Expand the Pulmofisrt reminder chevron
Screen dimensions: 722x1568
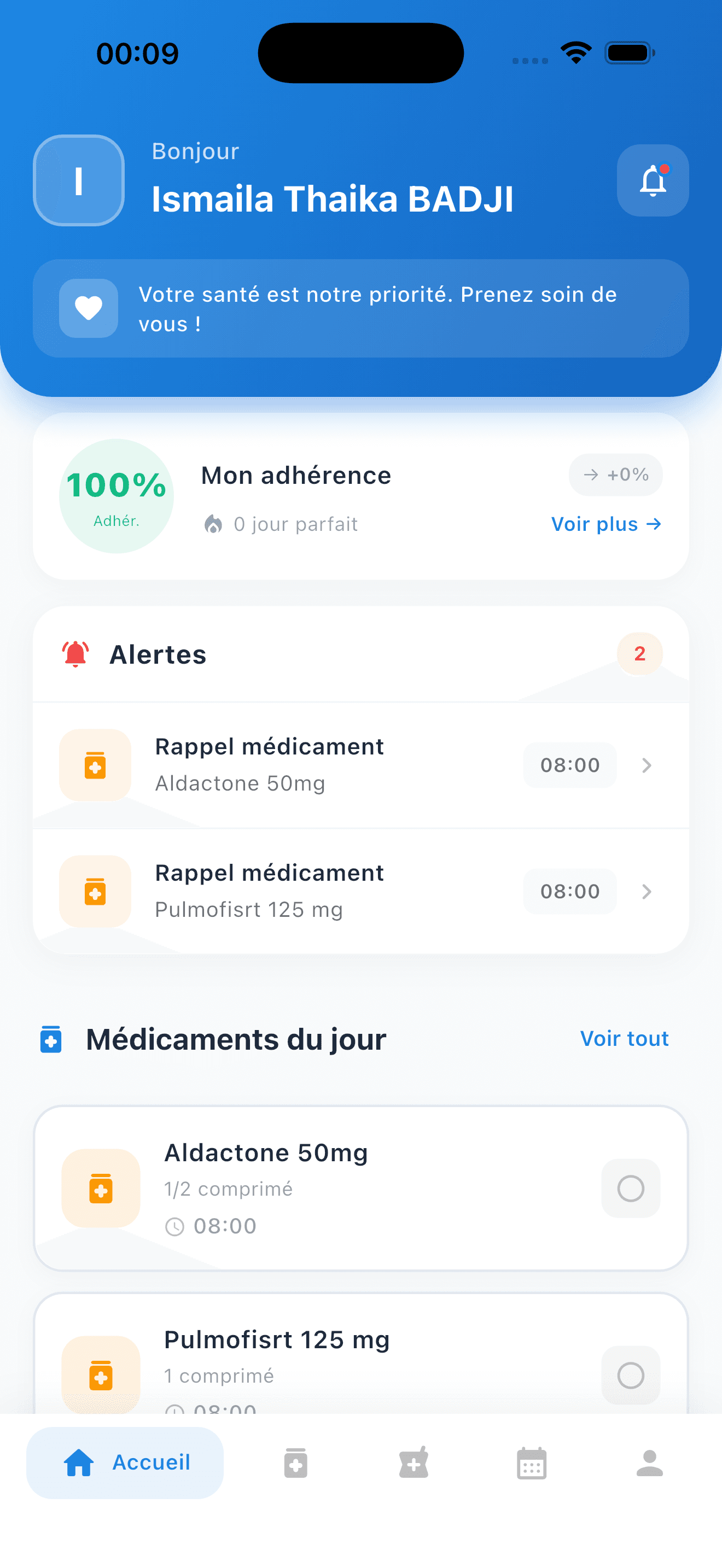pos(647,891)
